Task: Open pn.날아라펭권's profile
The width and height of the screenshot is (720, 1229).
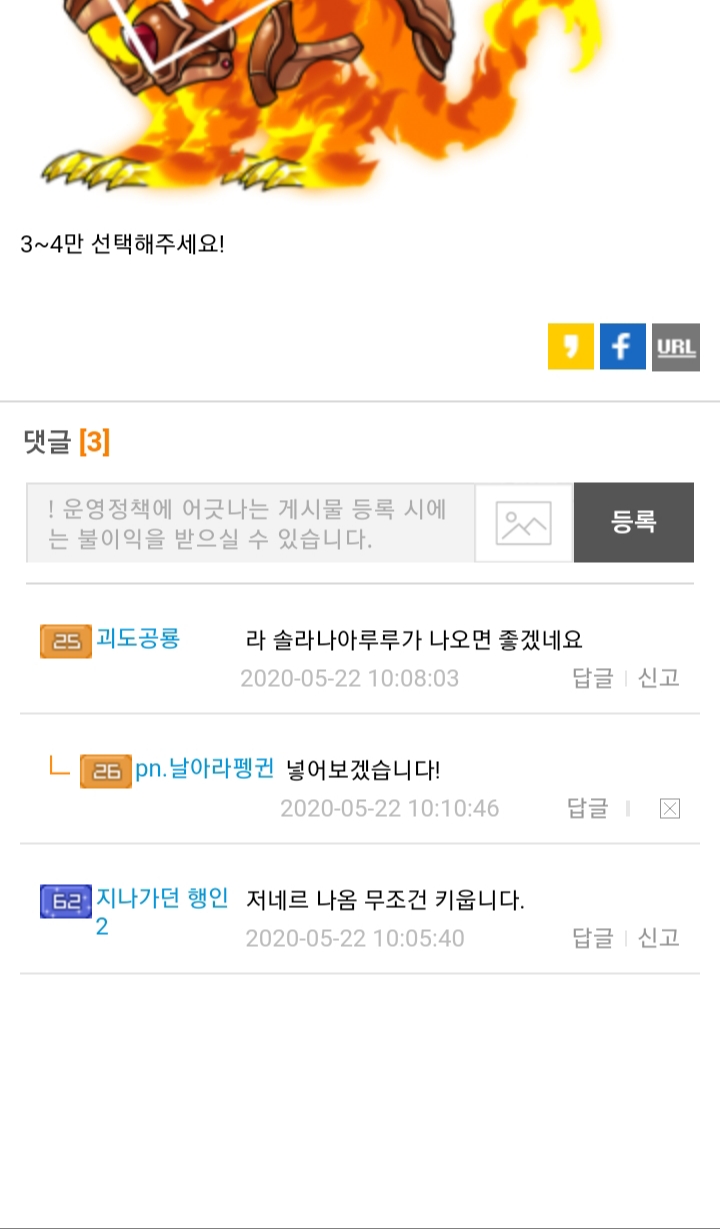Action: (x=204, y=769)
